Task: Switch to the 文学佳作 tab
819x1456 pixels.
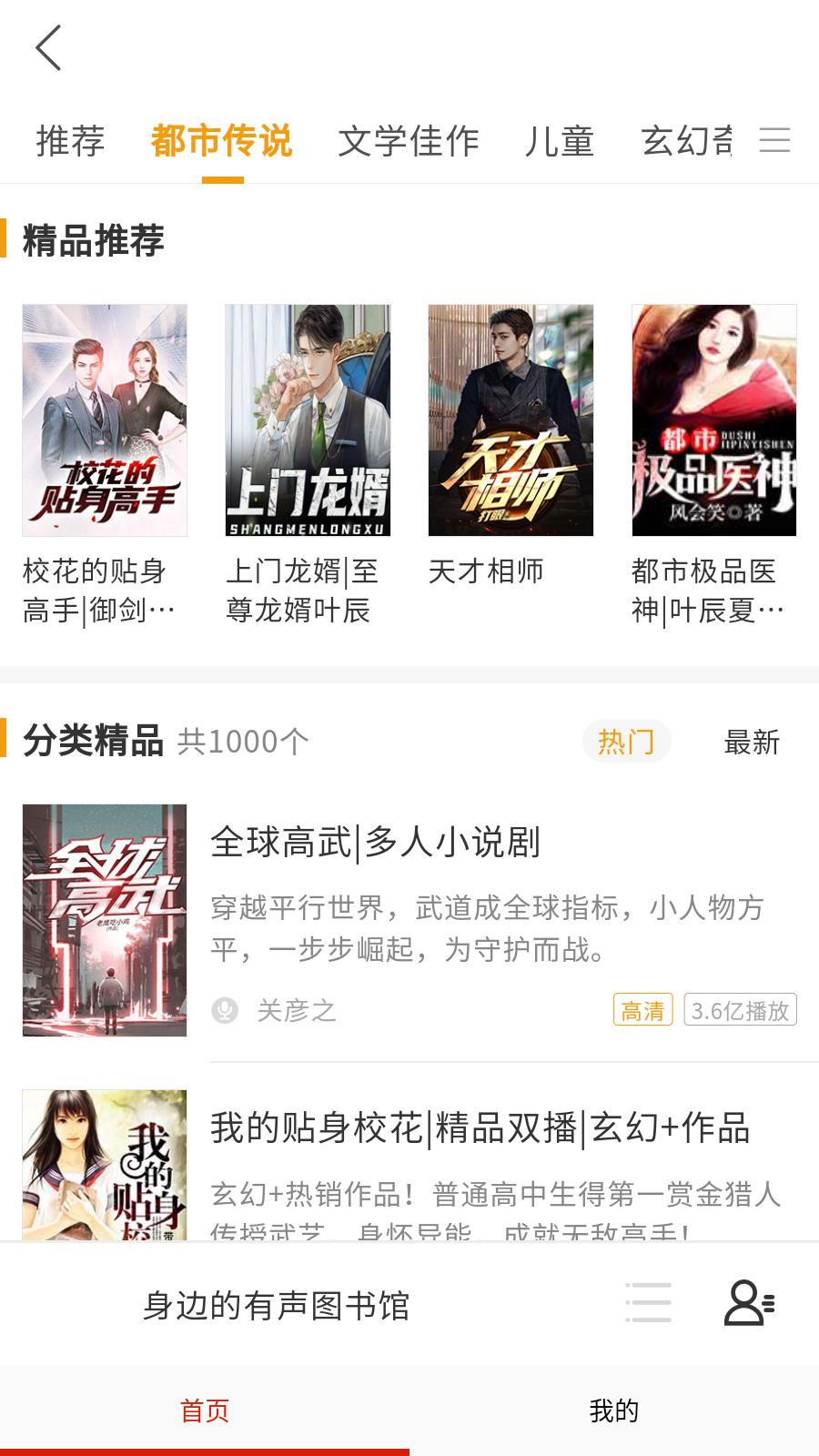Action: point(409,141)
